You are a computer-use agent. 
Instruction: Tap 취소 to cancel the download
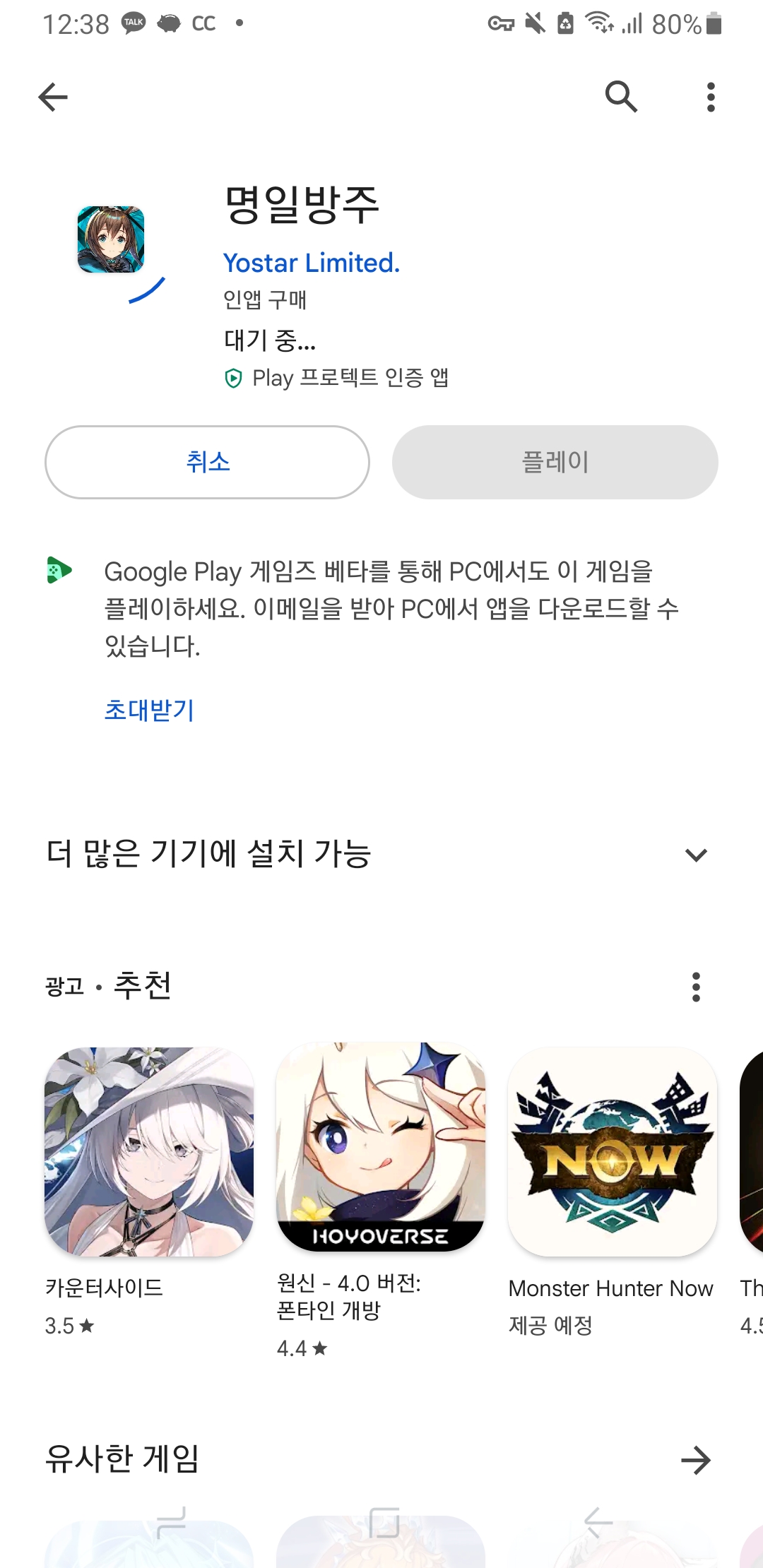(207, 462)
